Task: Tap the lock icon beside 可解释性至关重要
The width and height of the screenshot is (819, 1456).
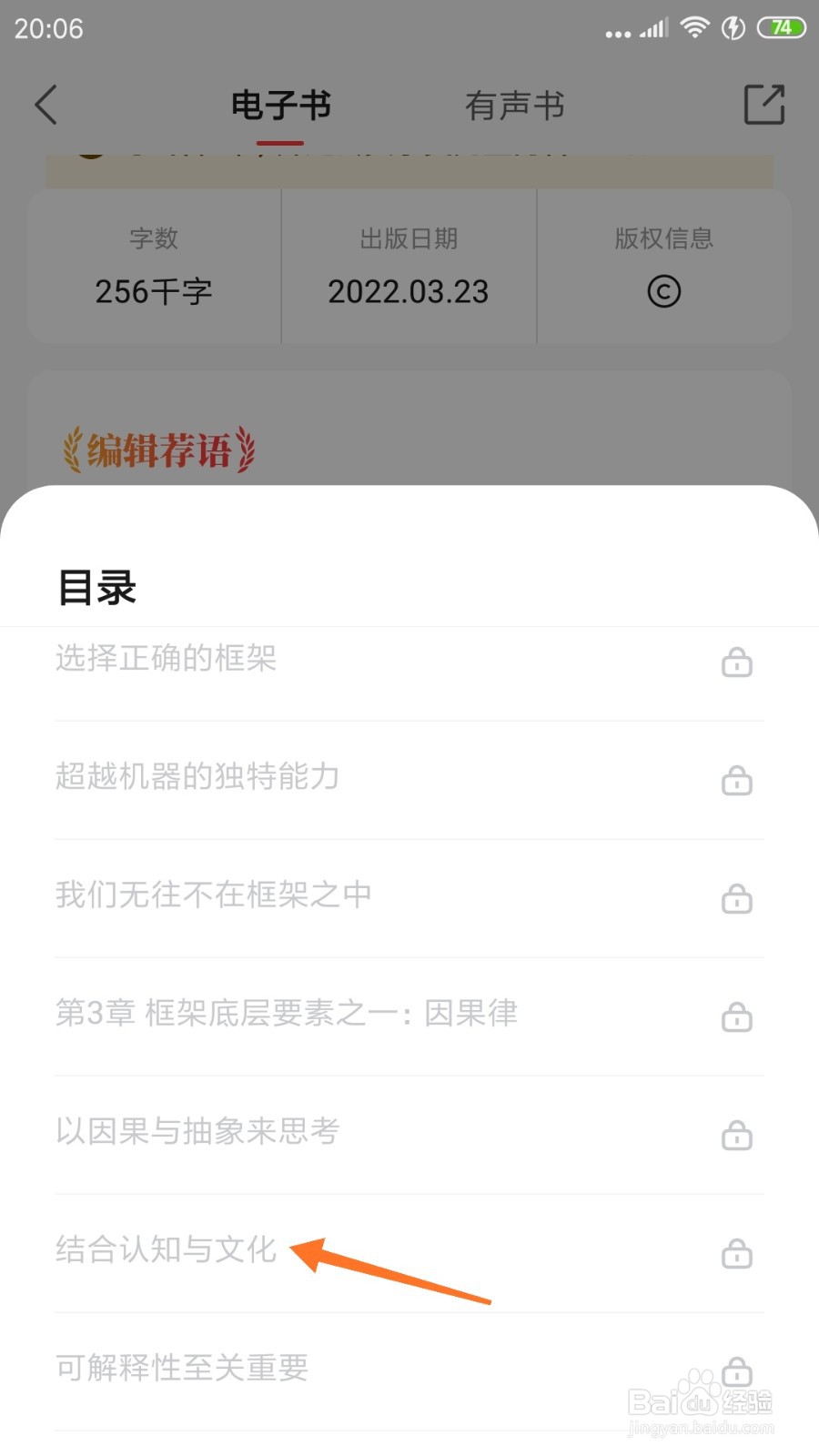Action: 737,1371
